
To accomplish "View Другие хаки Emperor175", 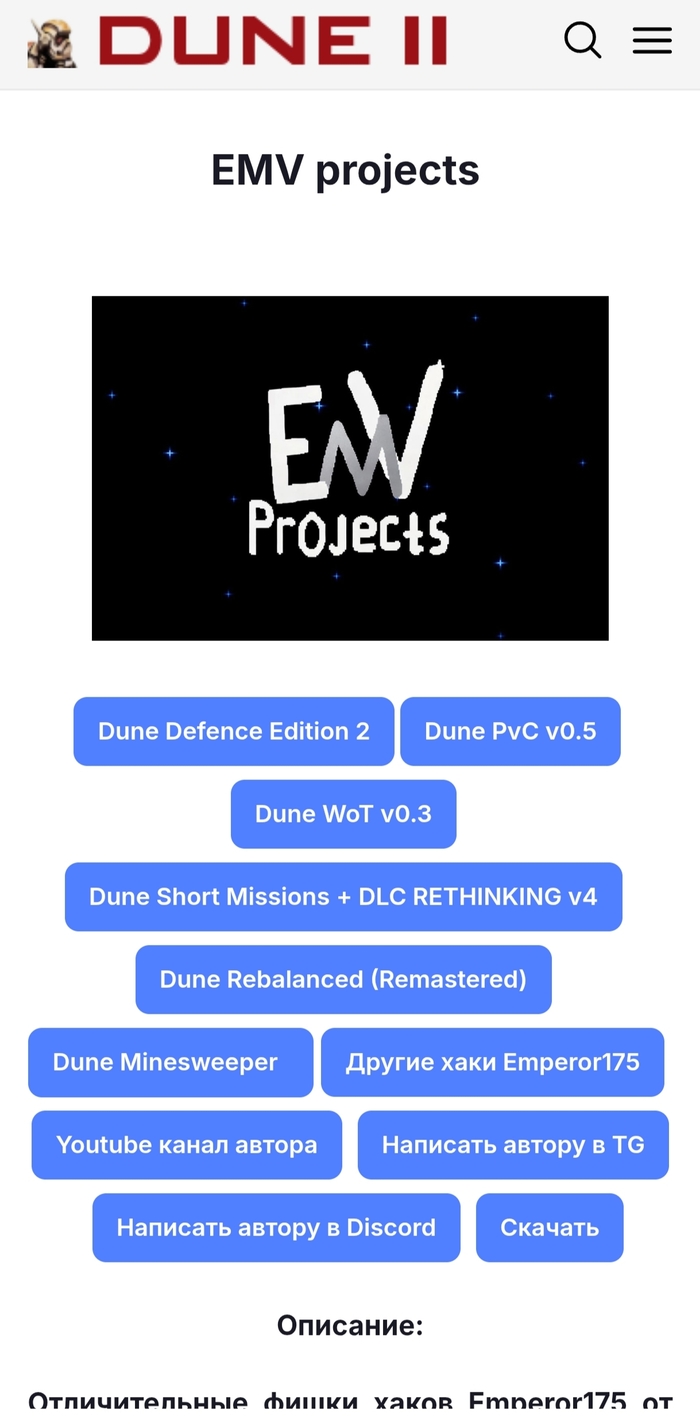I will click(x=492, y=1062).
